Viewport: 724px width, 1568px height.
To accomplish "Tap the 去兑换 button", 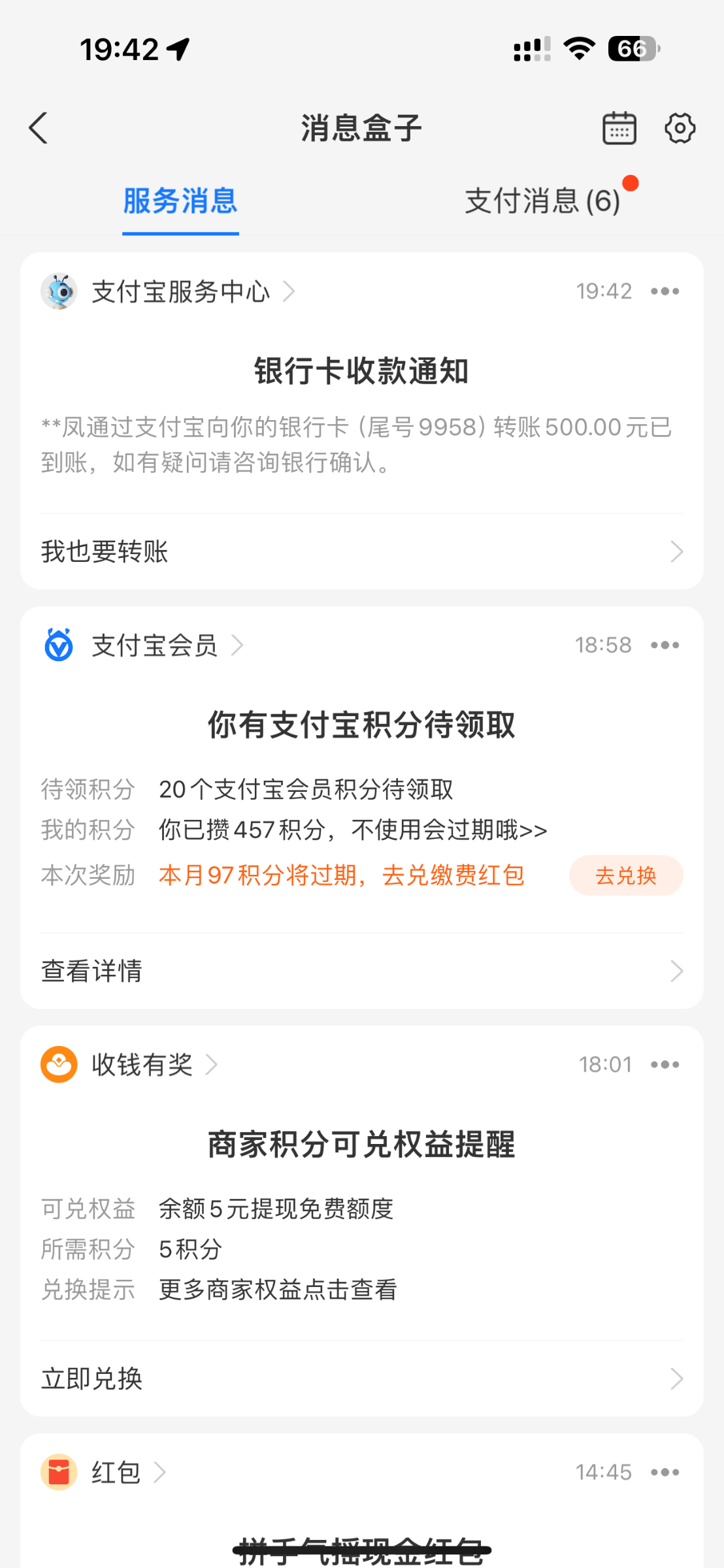I will (625, 875).
